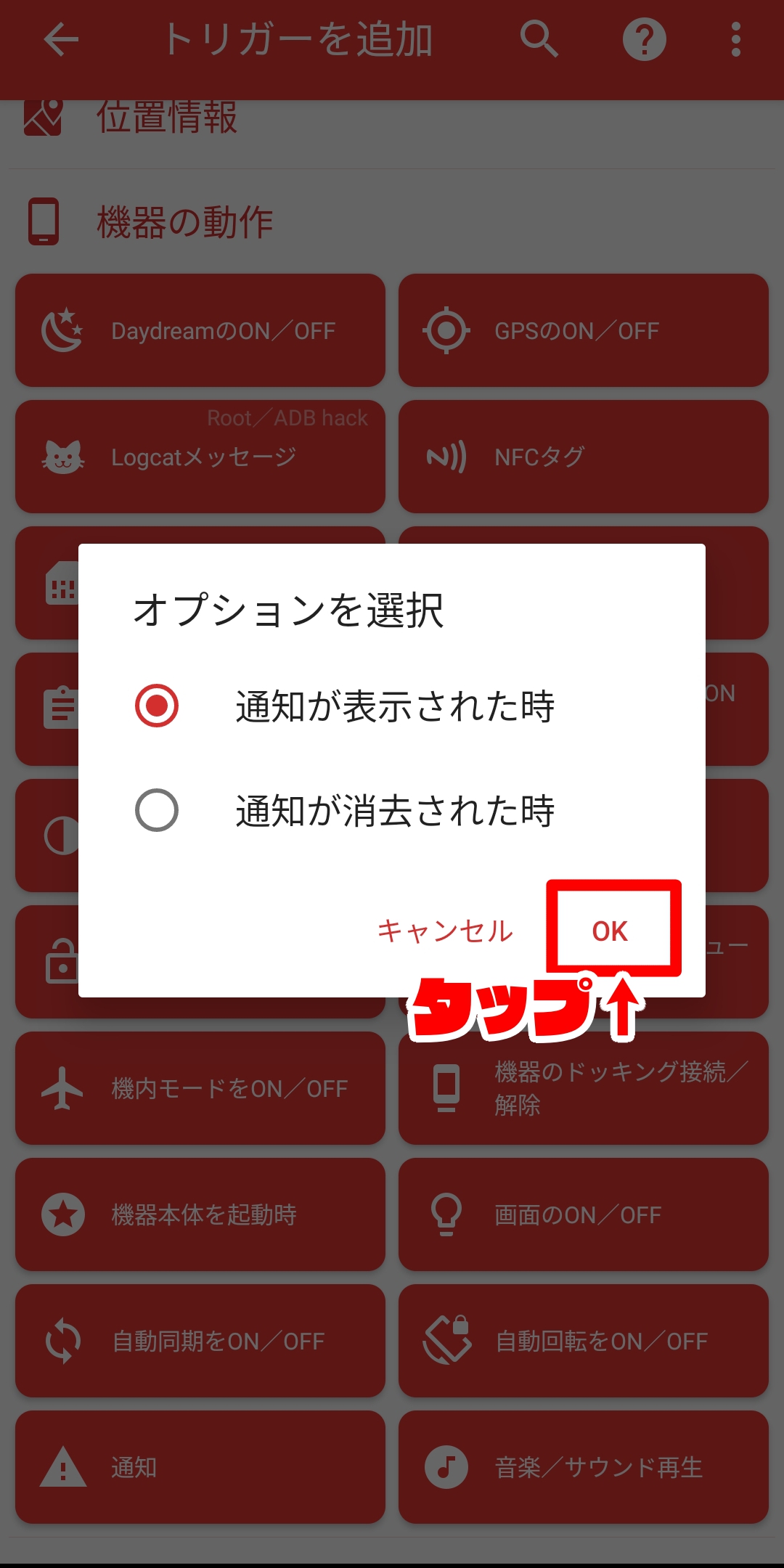Choose 機内モードをON／OFF trigger

[x=200, y=1088]
